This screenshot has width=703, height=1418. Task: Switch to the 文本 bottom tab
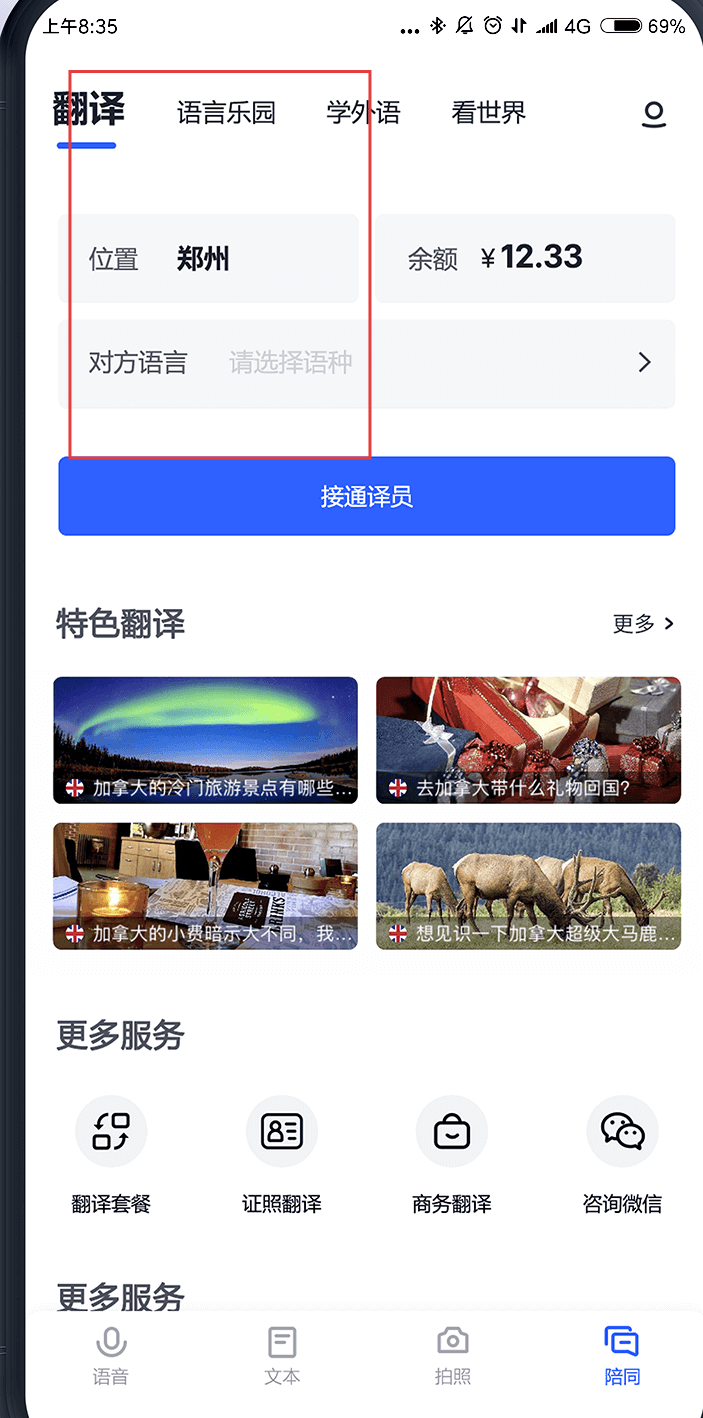pos(282,1355)
